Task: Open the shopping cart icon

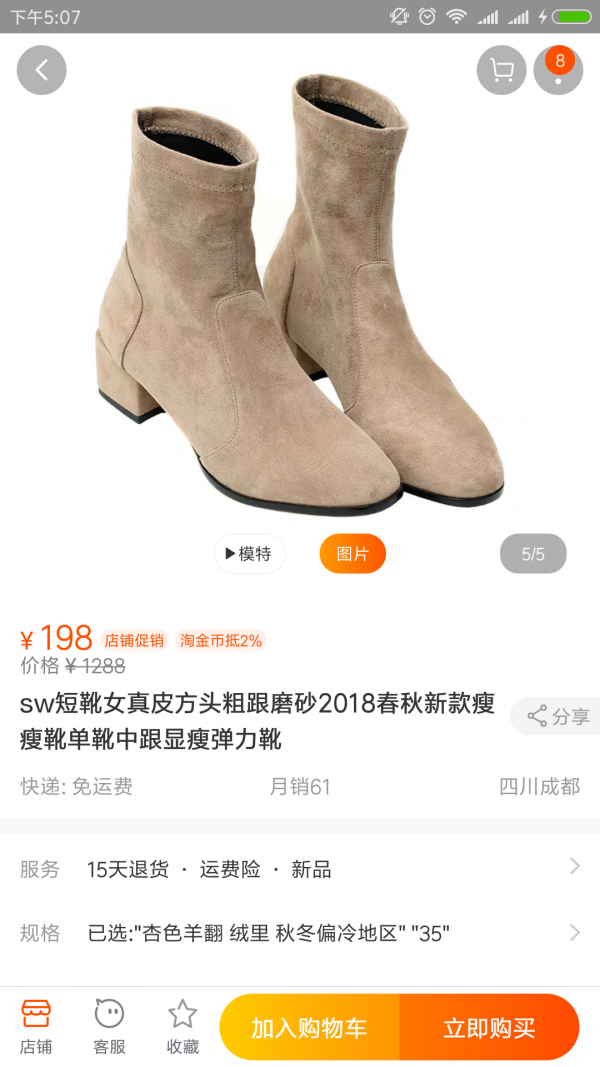Action: (501, 70)
